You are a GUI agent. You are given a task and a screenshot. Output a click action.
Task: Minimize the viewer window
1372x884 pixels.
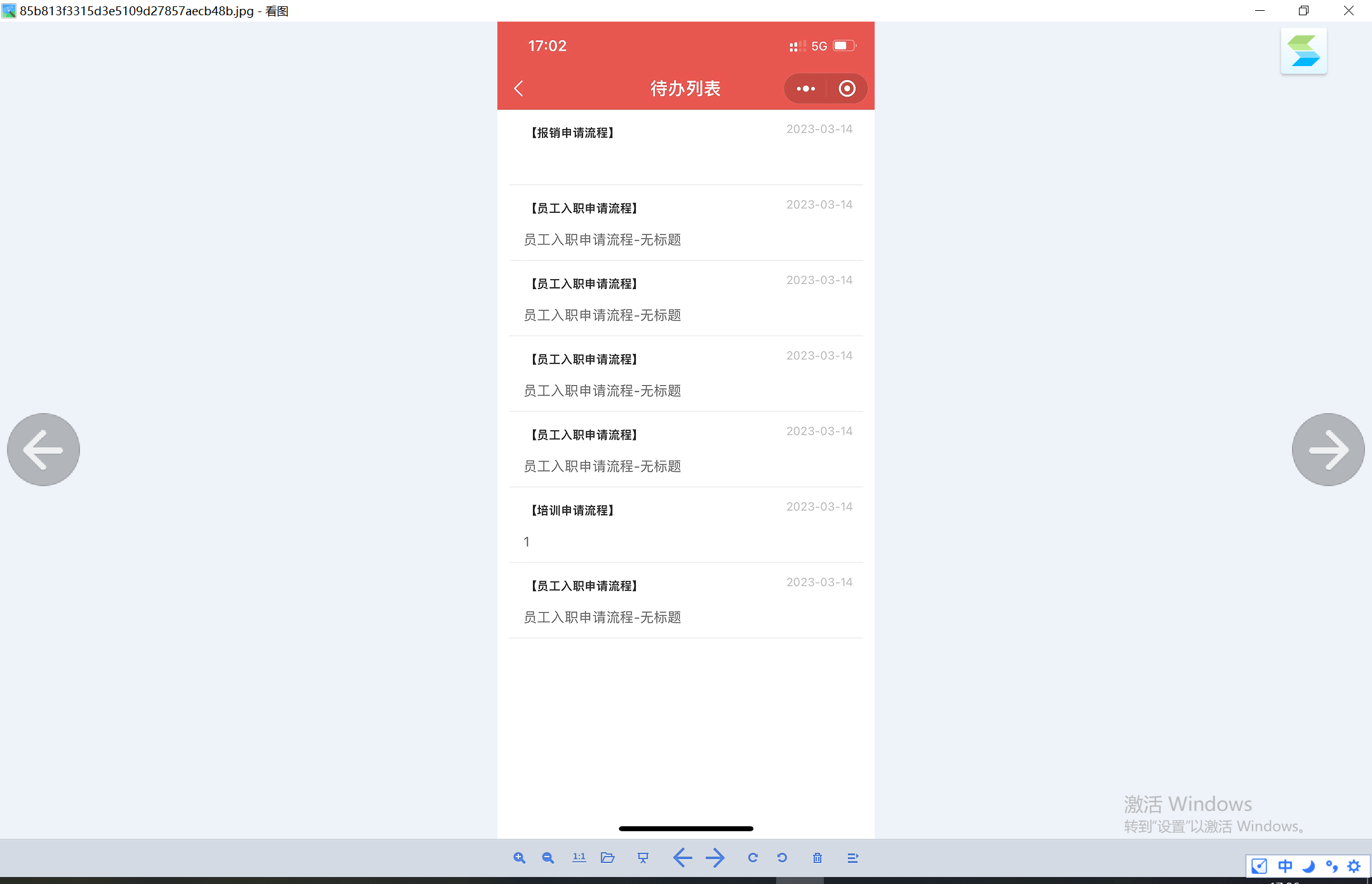pyautogui.click(x=1260, y=11)
